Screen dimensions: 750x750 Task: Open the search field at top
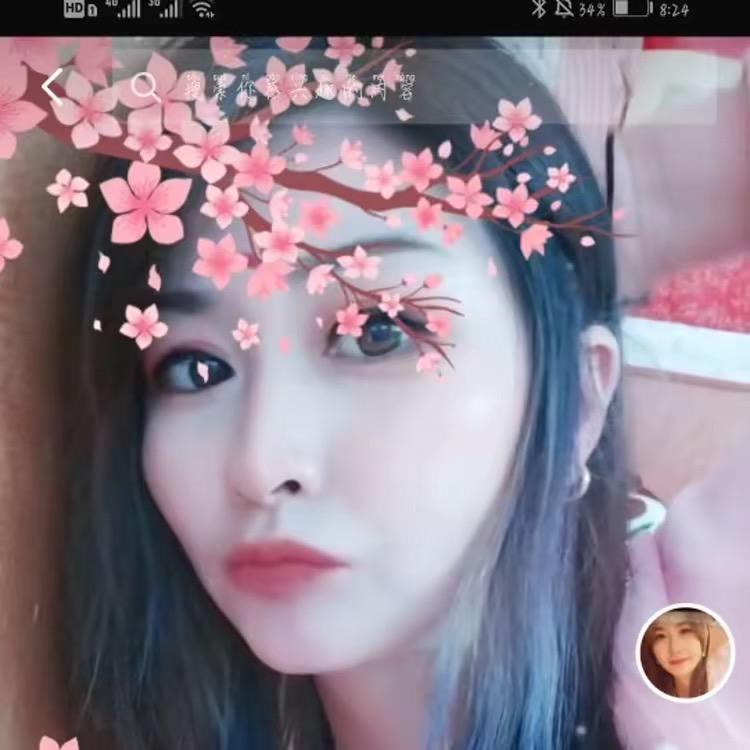(300, 87)
